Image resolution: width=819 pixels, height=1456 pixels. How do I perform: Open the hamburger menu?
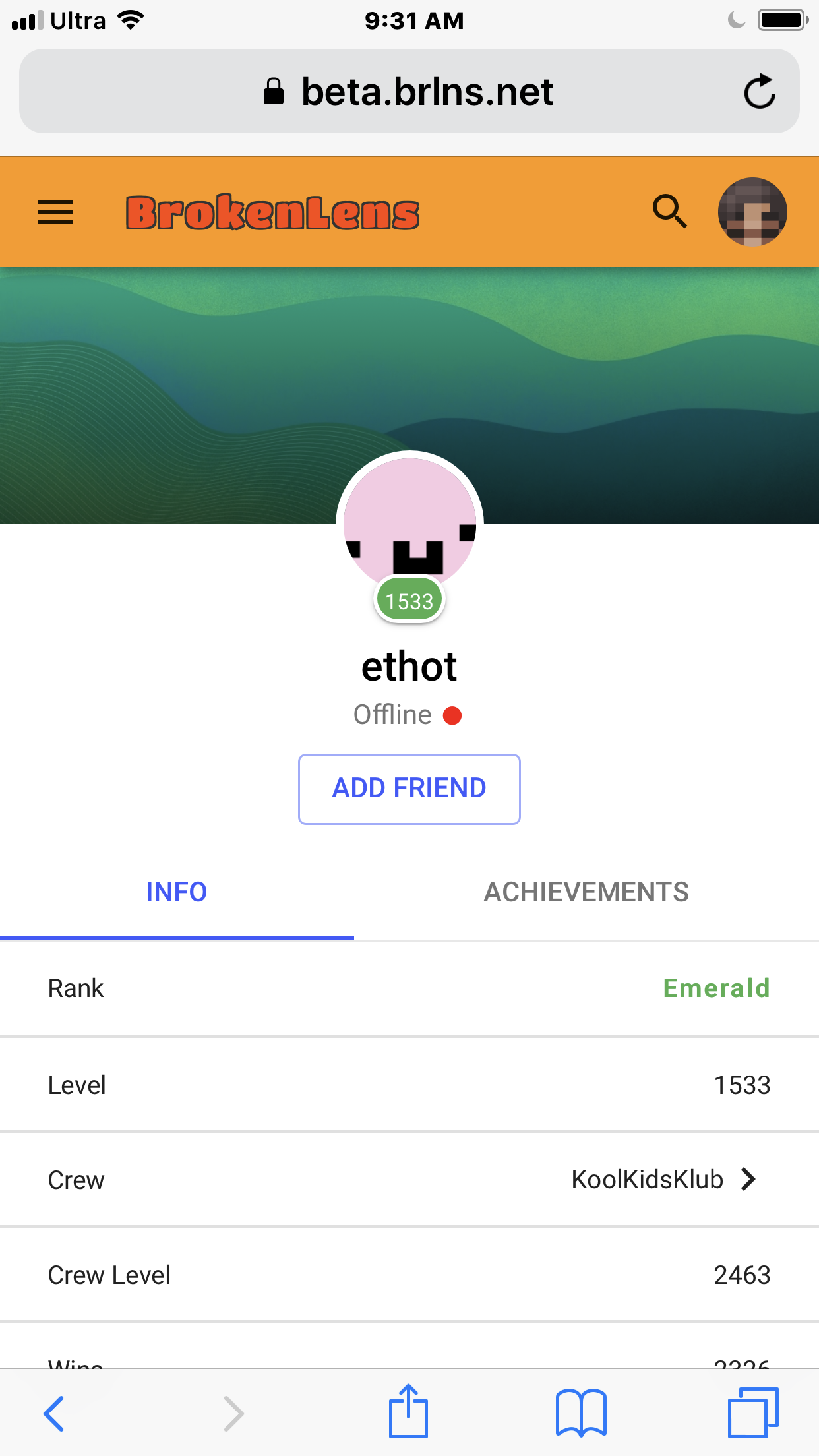tap(55, 212)
